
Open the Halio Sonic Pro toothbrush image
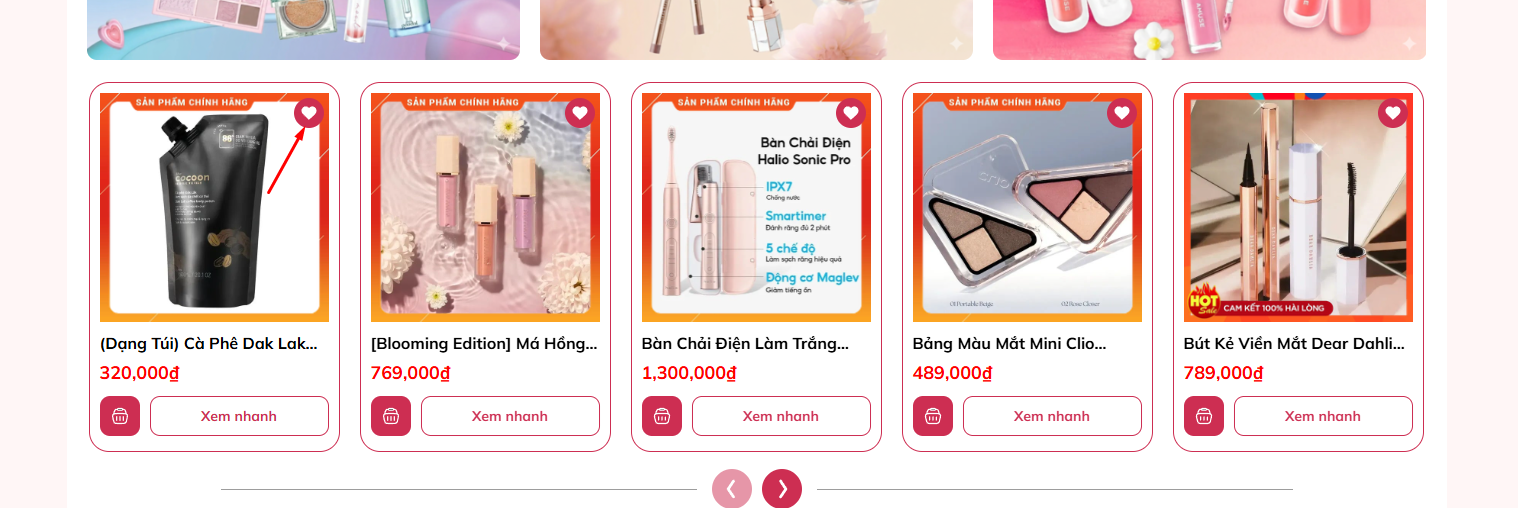(x=756, y=215)
